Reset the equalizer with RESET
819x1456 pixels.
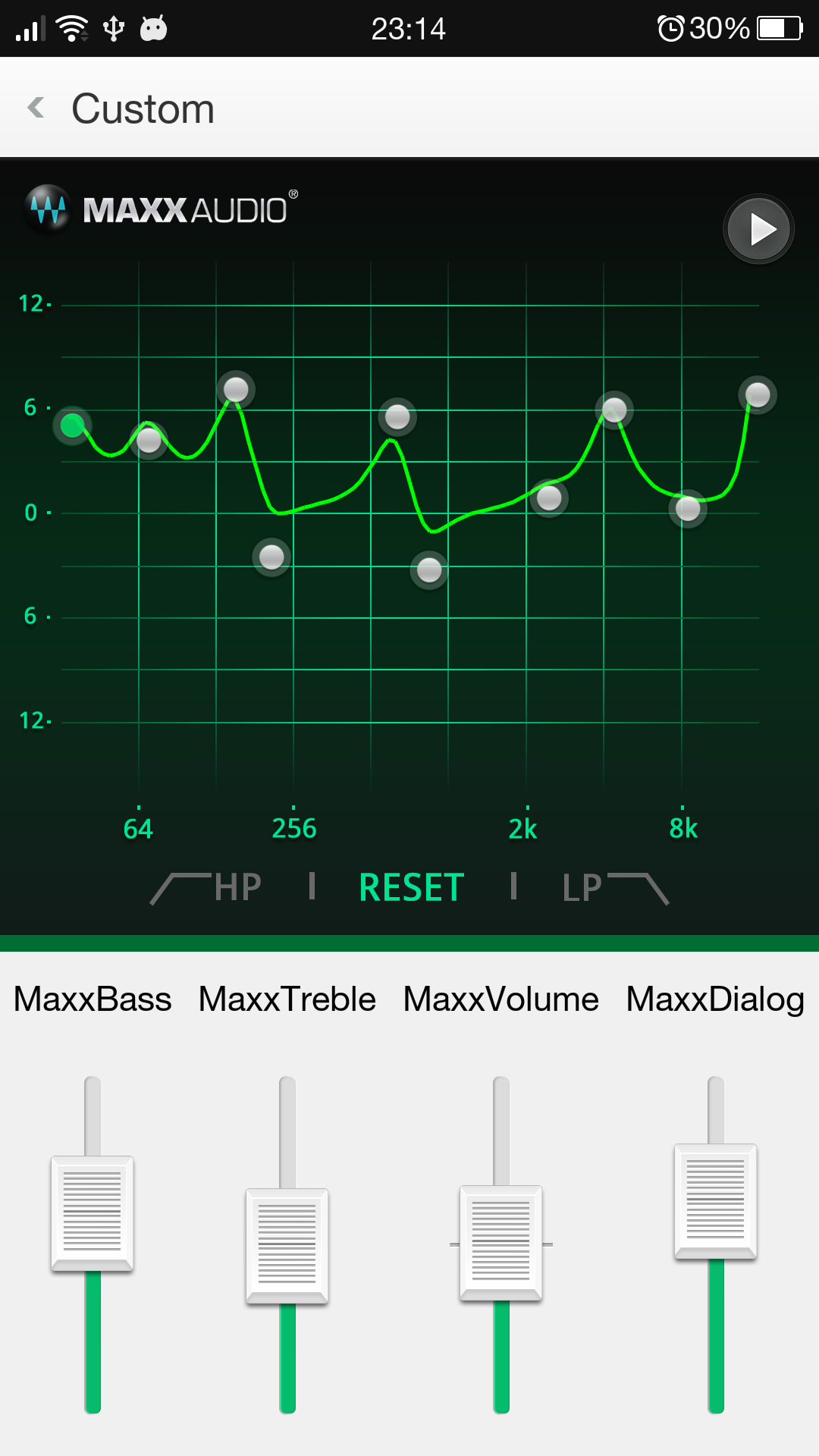(411, 887)
